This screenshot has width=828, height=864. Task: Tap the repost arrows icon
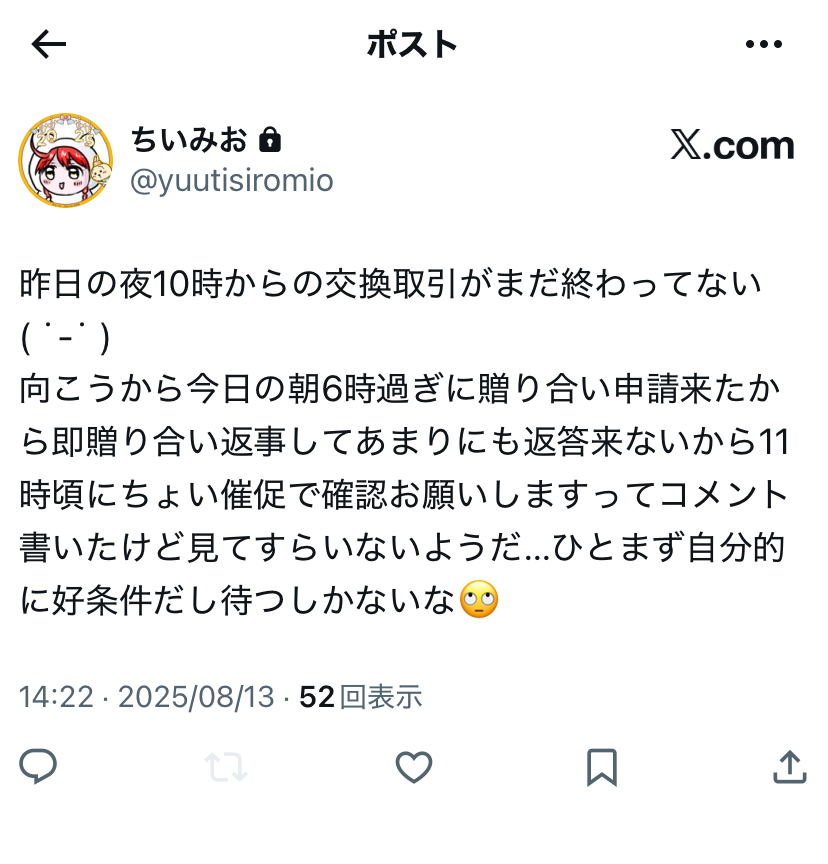pyautogui.click(x=226, y=767)
